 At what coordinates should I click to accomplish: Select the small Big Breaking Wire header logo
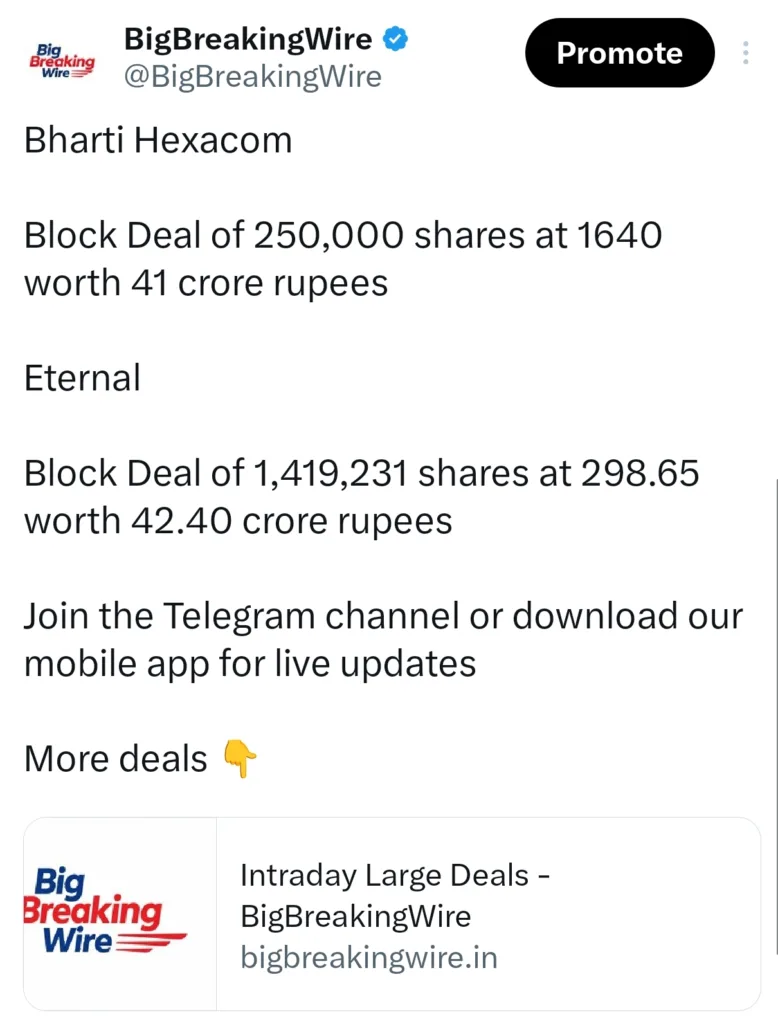(62, 58)
